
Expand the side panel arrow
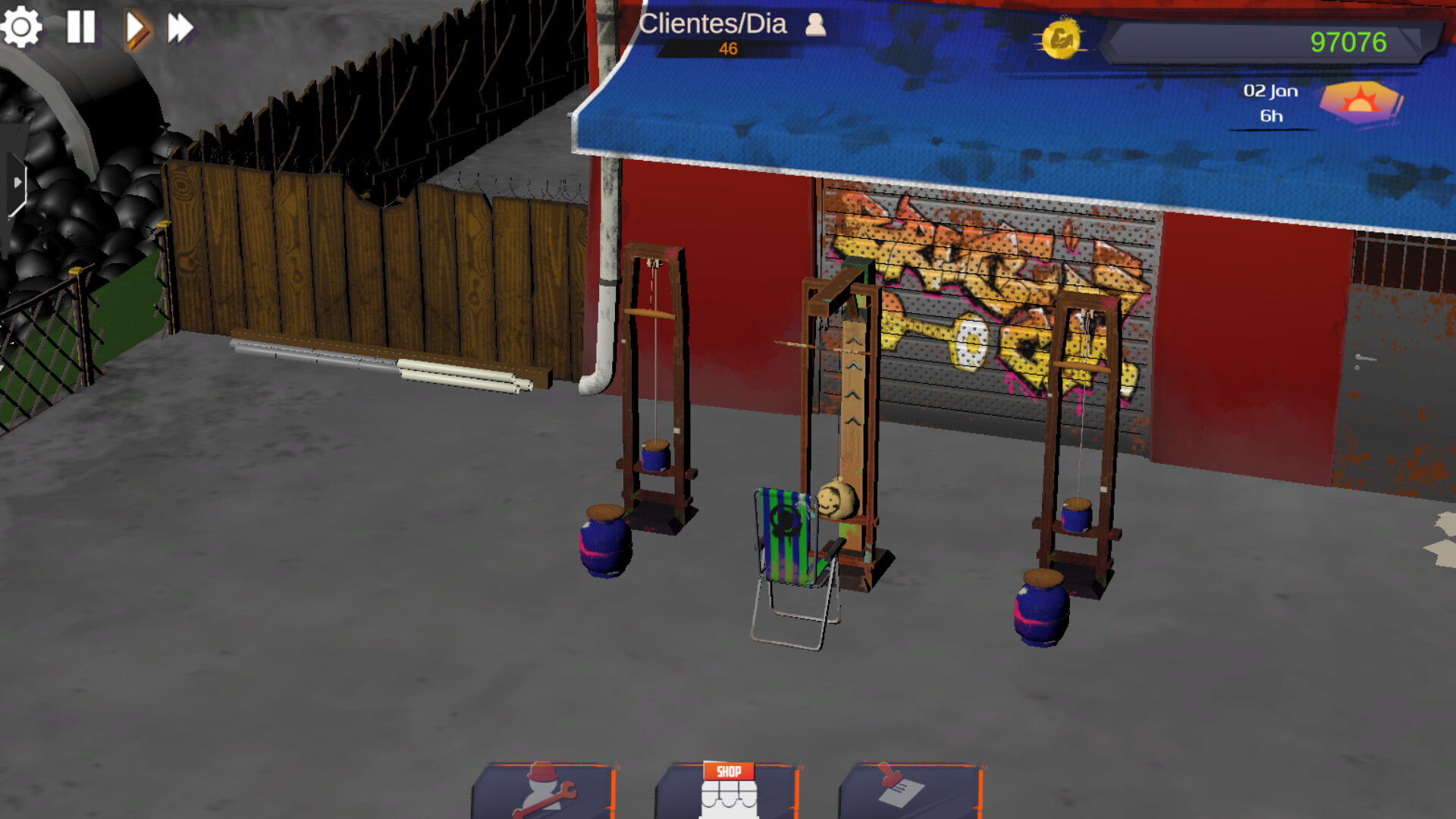click(17, 183)
